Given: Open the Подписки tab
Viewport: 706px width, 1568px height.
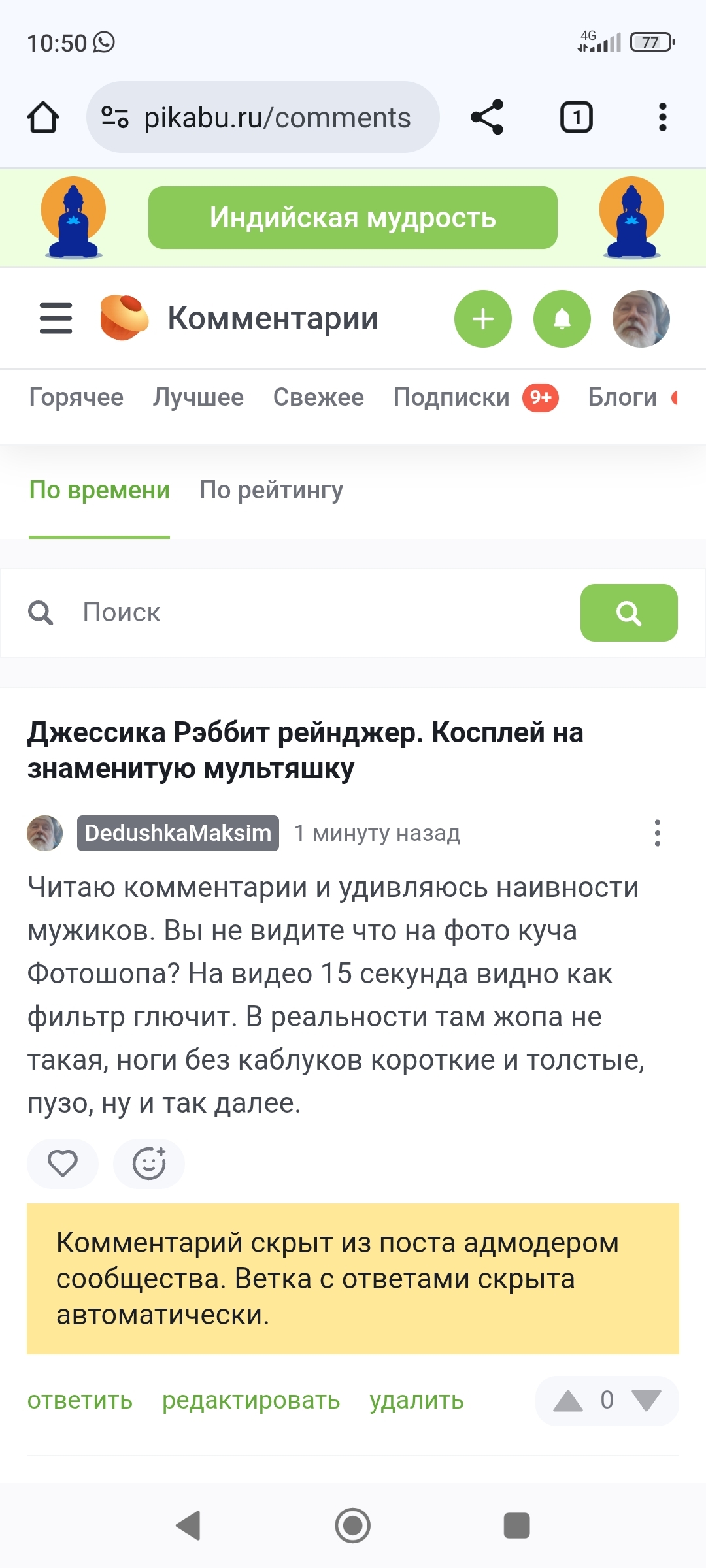Looking at the screenshot, I should 451,397.
